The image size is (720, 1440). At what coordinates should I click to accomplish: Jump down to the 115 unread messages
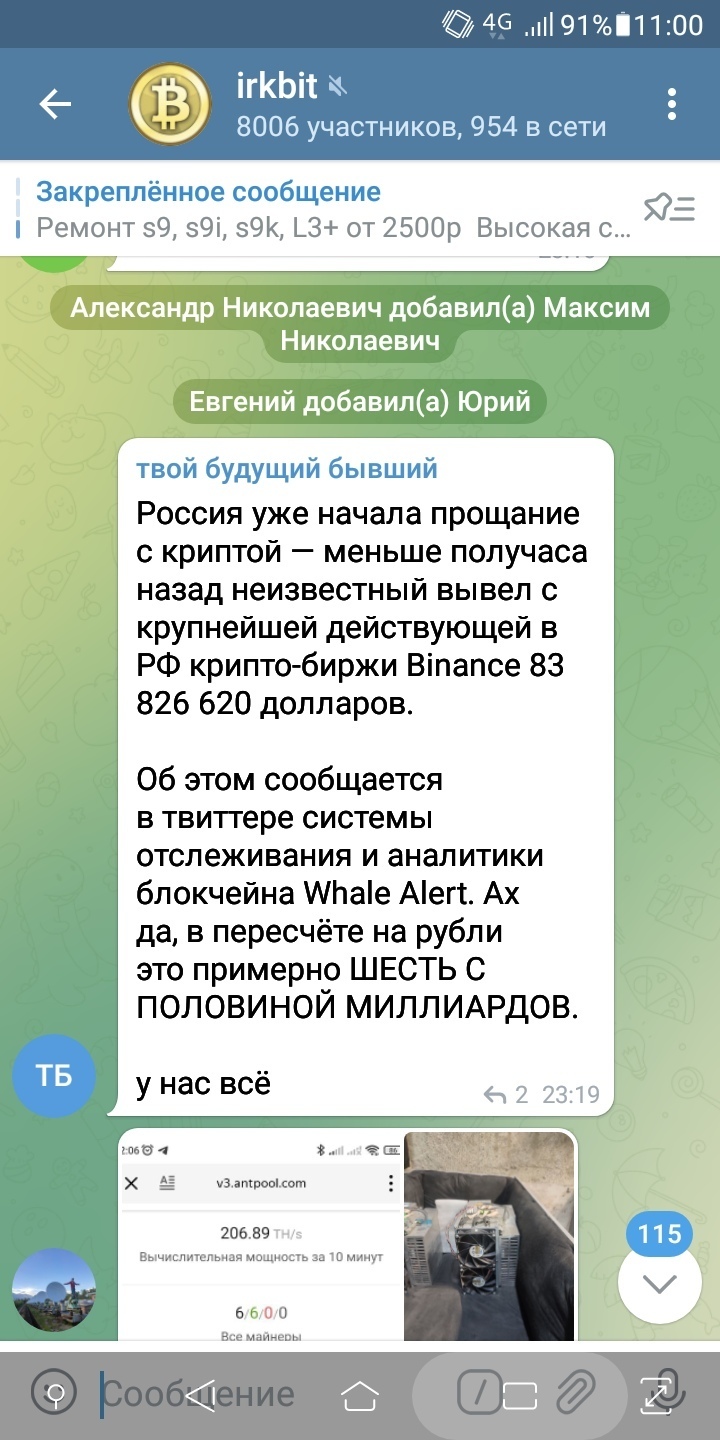click(659, 1282)
